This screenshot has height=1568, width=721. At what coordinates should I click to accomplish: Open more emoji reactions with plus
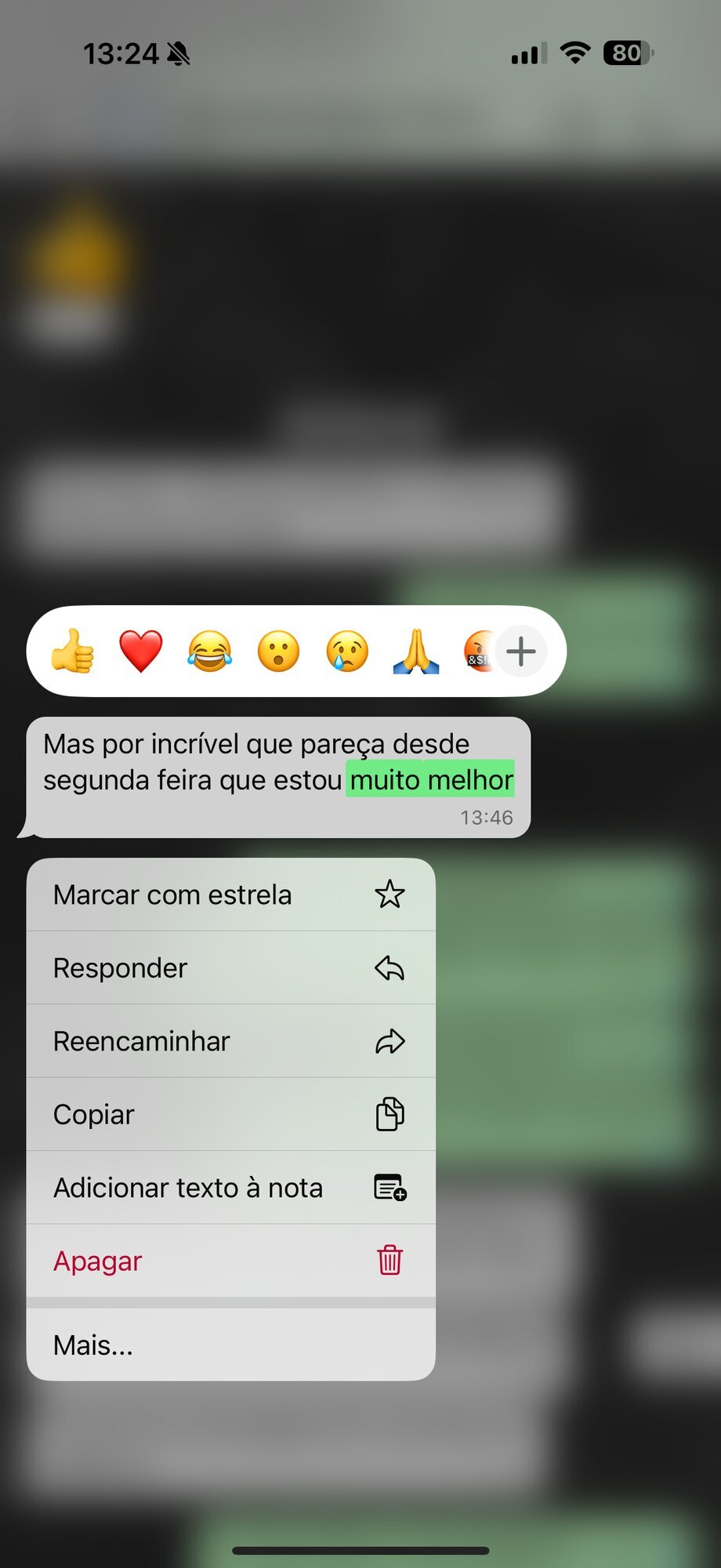(521, 652)
